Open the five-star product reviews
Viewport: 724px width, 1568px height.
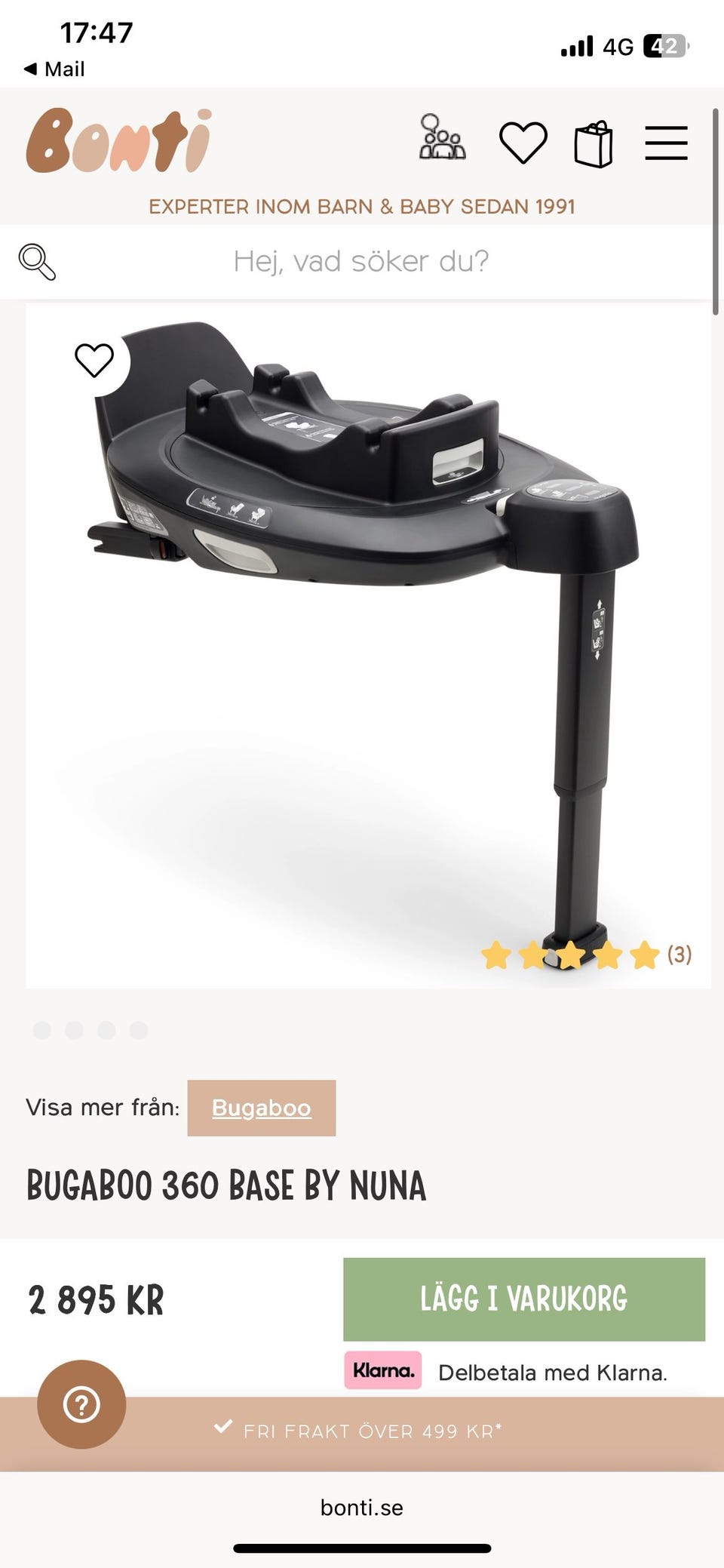pos(585,955)
